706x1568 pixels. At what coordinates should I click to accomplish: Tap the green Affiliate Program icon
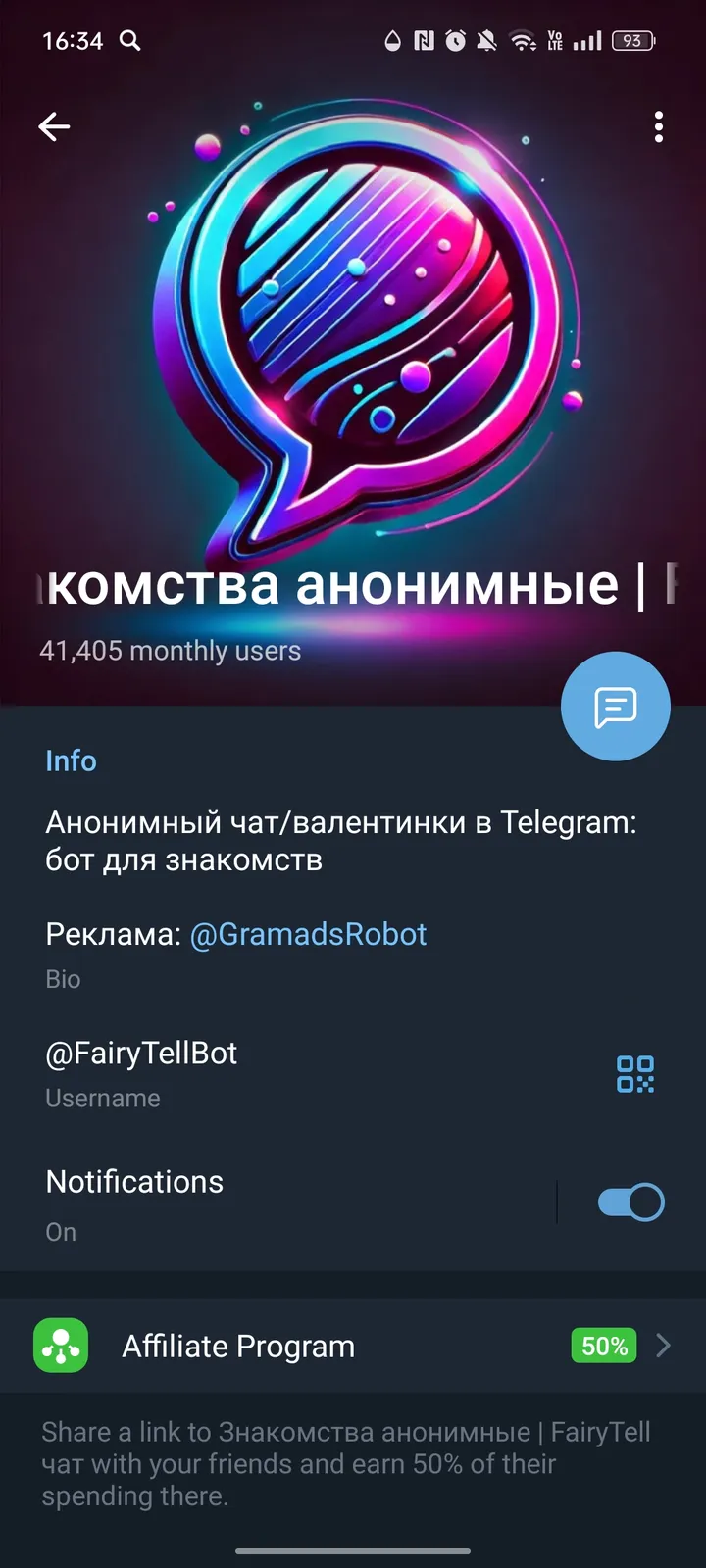(59, 1346)
